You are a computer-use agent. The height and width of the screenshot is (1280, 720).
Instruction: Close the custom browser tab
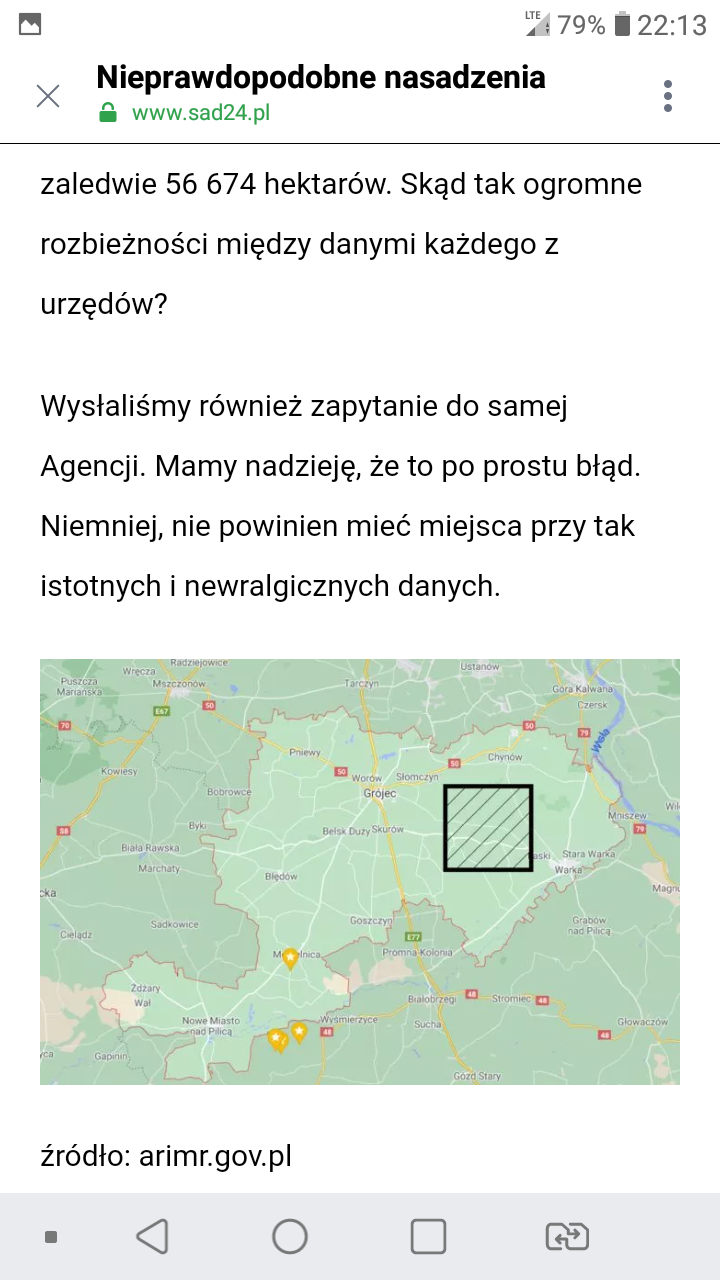[x=48, y=96]
